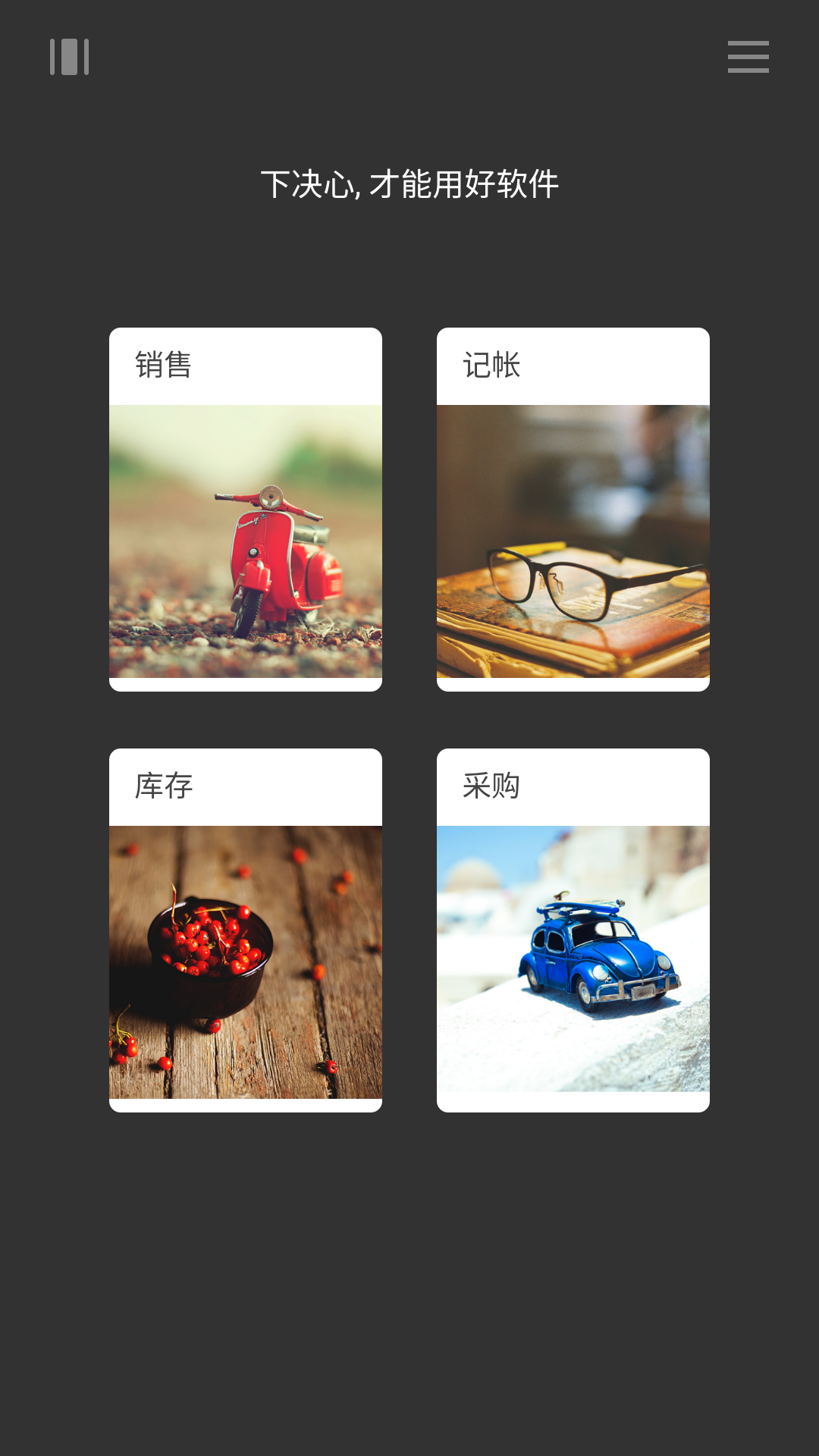819x1456 pixels.
Task: Open the 记帐 card
Action: (573, 510)
